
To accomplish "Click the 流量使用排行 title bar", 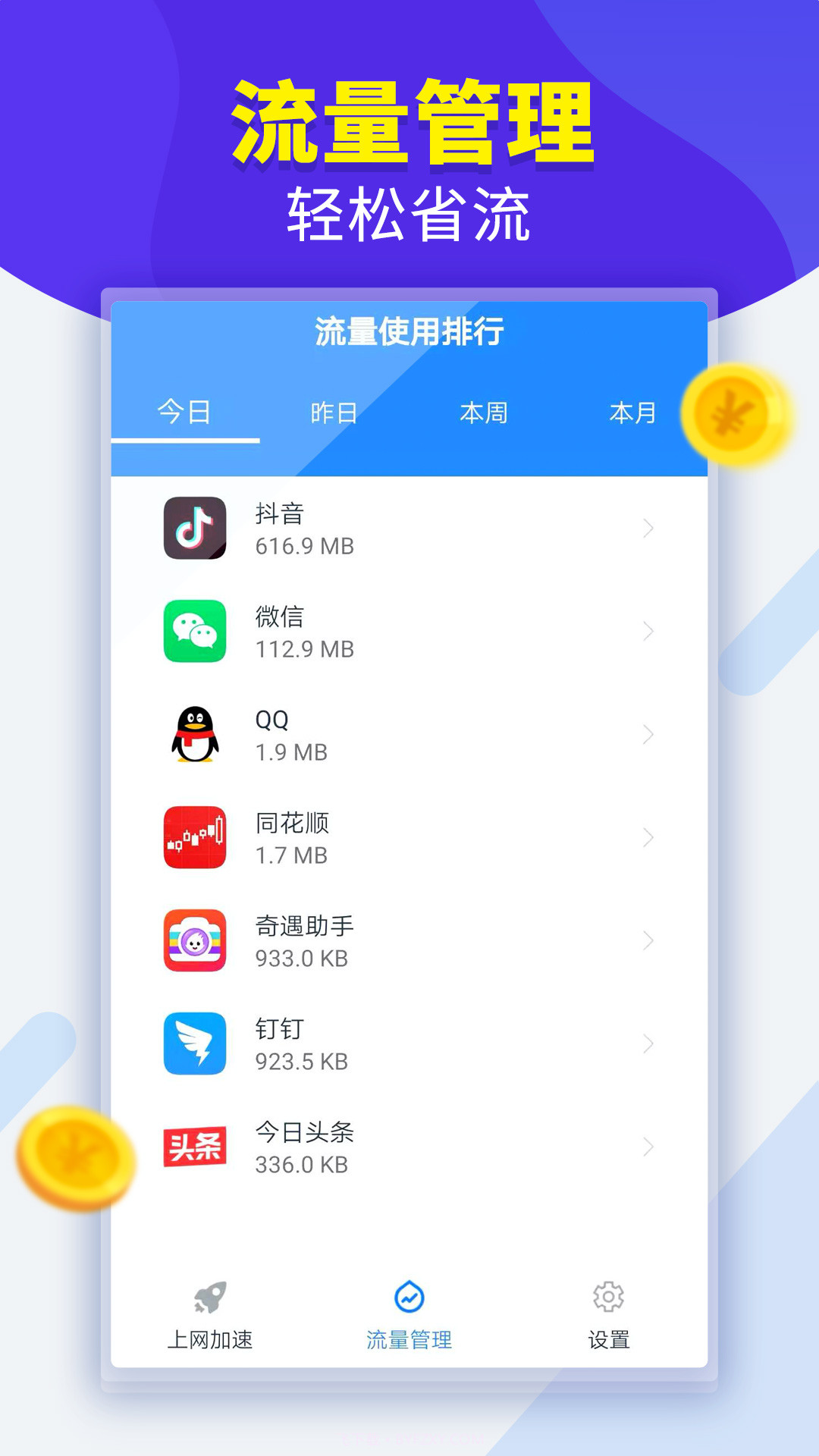I will pyautogui.click(x=409, y=330).
